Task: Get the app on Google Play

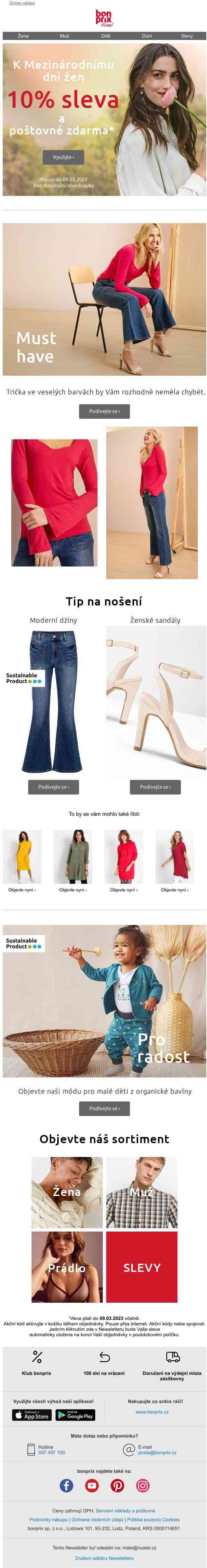Action: click(x=75, y=1415)
